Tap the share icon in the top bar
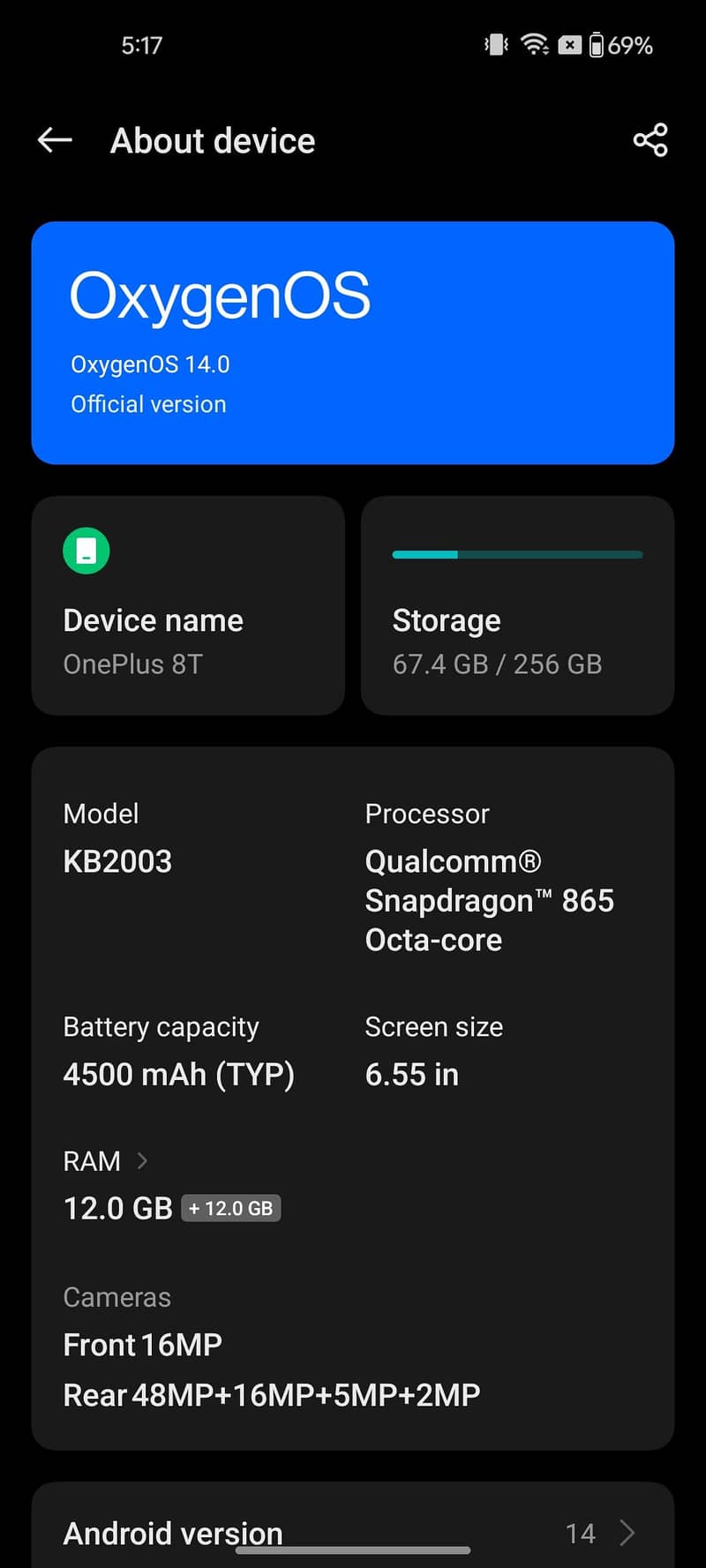 click(650, 139)
